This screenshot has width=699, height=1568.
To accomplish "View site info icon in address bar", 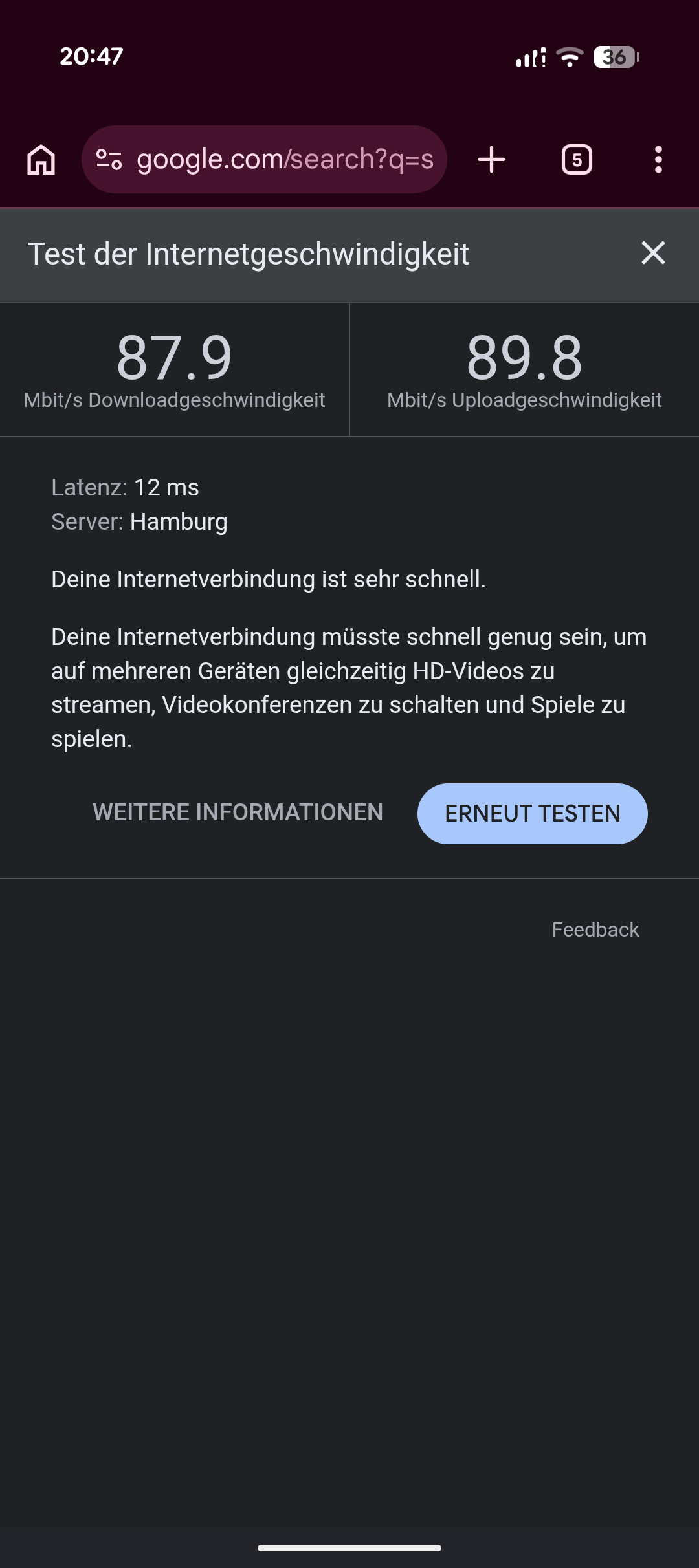I will tap(109, 160).
